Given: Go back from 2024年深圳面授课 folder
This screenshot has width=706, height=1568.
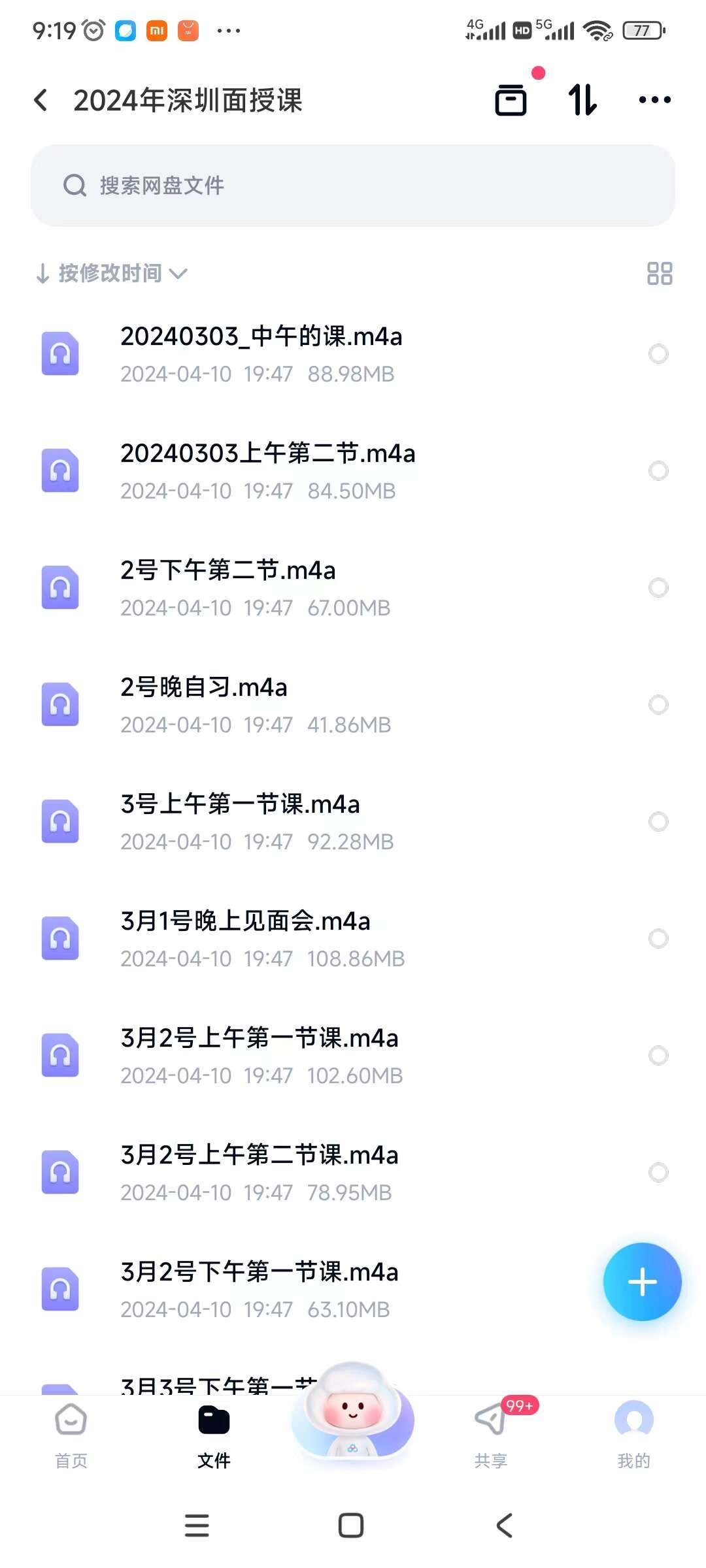Looking at the screenshot, I should 41,100.
